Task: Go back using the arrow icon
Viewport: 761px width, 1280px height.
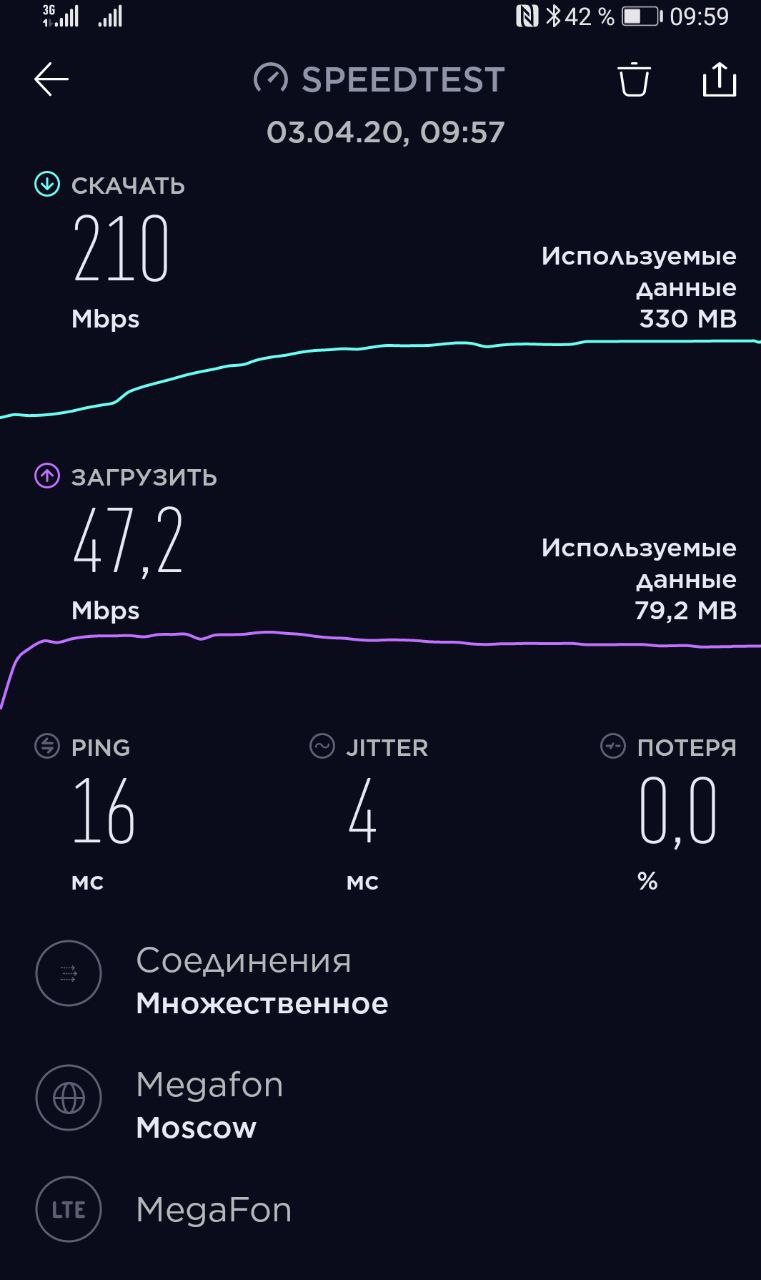Action: click(51, 80)
